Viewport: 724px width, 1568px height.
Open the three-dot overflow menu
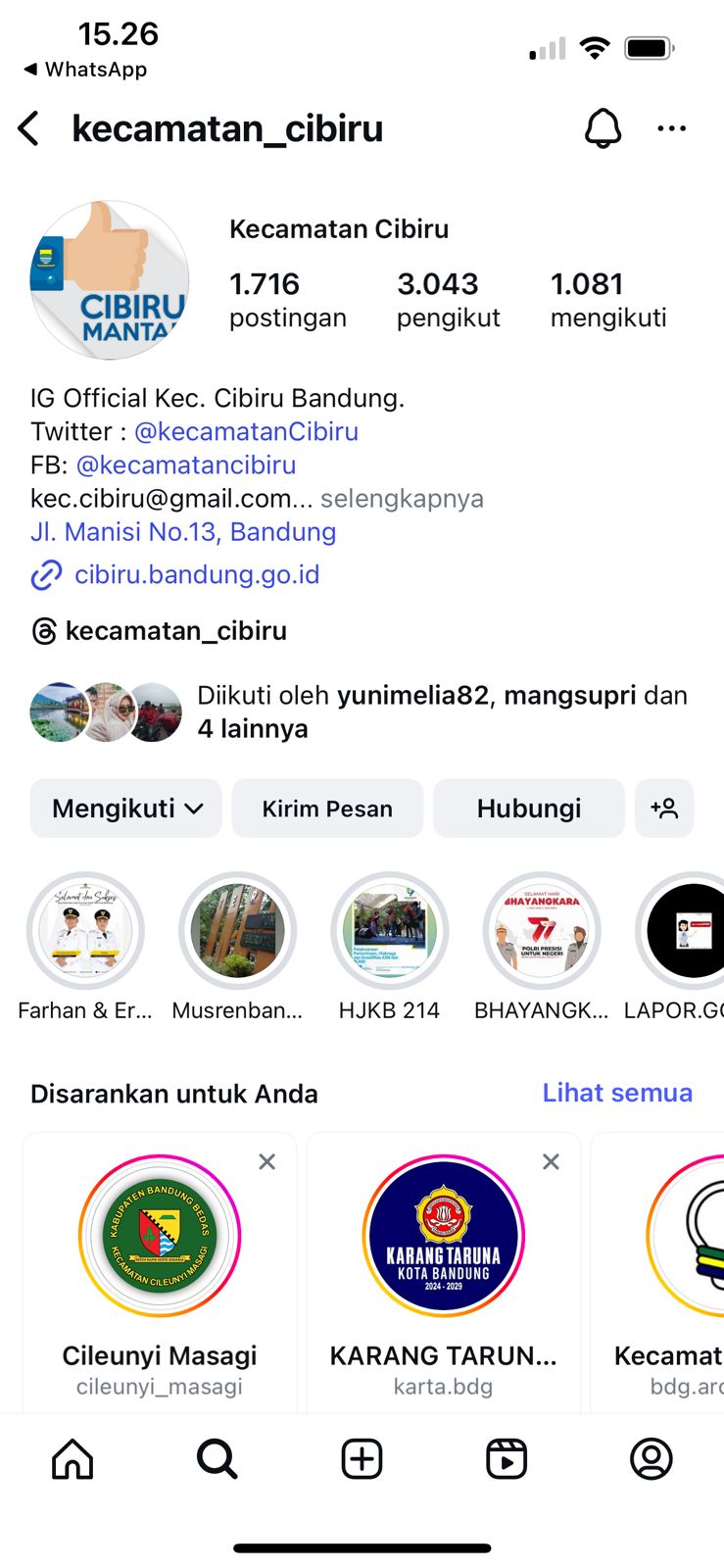tap(671, 128)
